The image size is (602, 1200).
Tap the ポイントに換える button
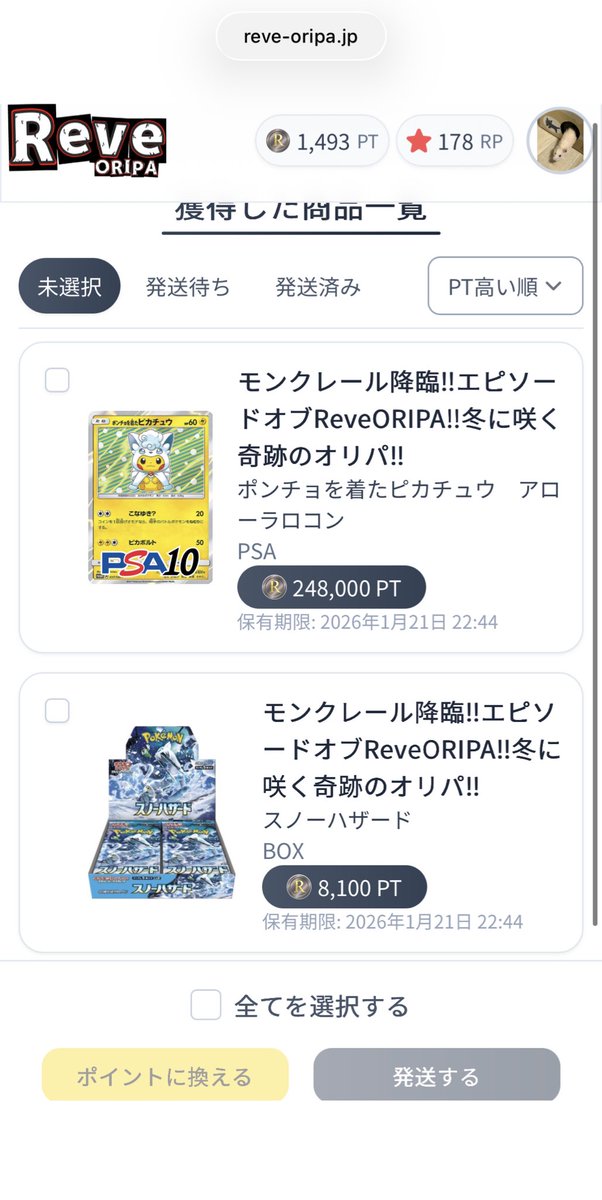pos(165,1076)
